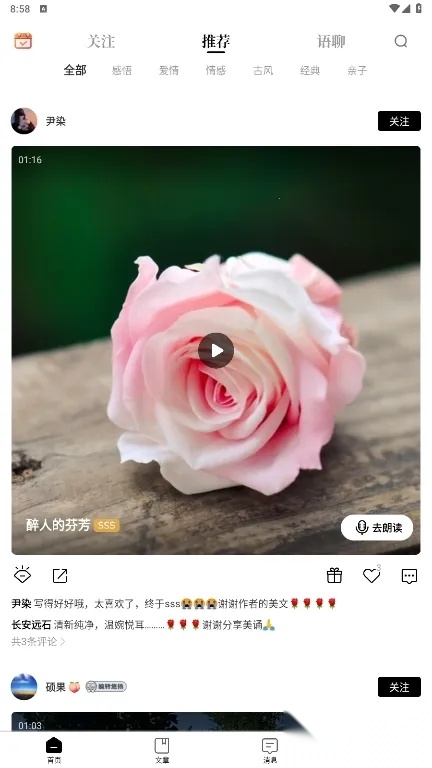Select the 亲子 category filter
This screenshot has height=768, width=432.
(x=357, y=71)
